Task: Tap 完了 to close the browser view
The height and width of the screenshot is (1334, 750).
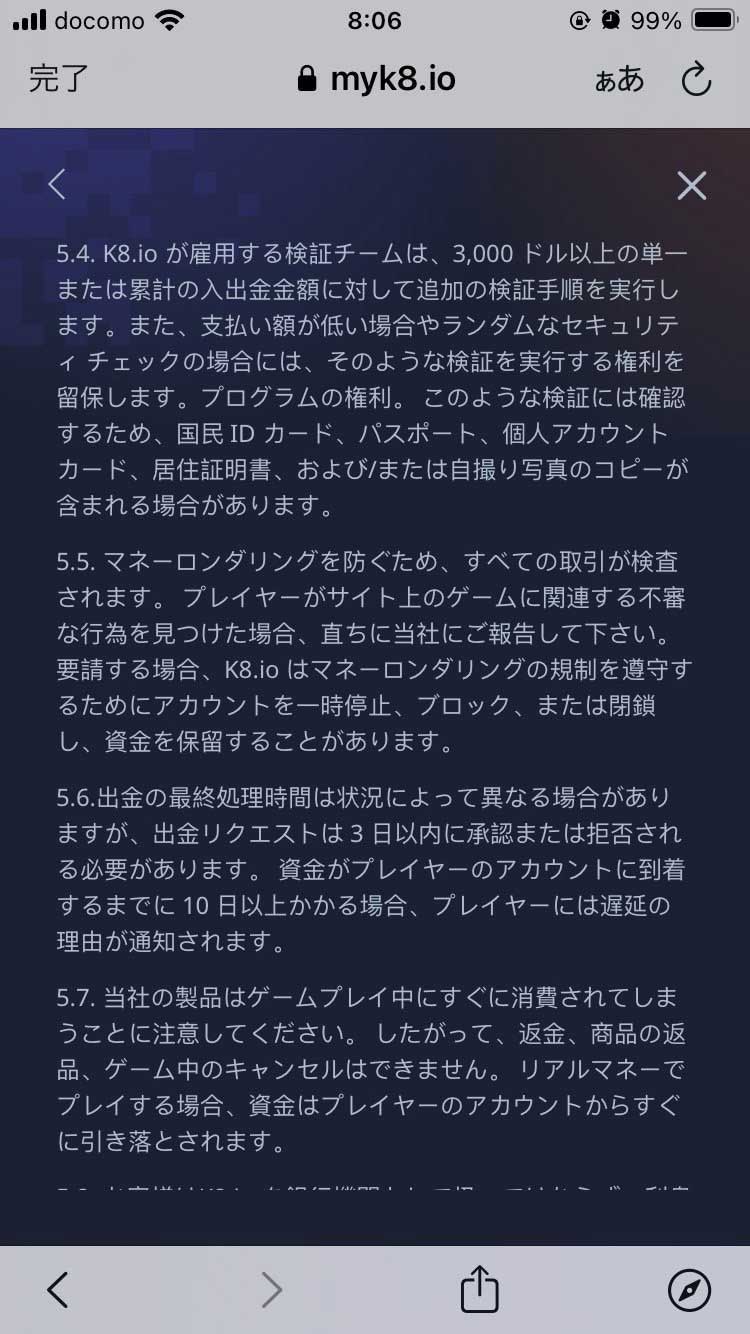Action: pos(58,80)
